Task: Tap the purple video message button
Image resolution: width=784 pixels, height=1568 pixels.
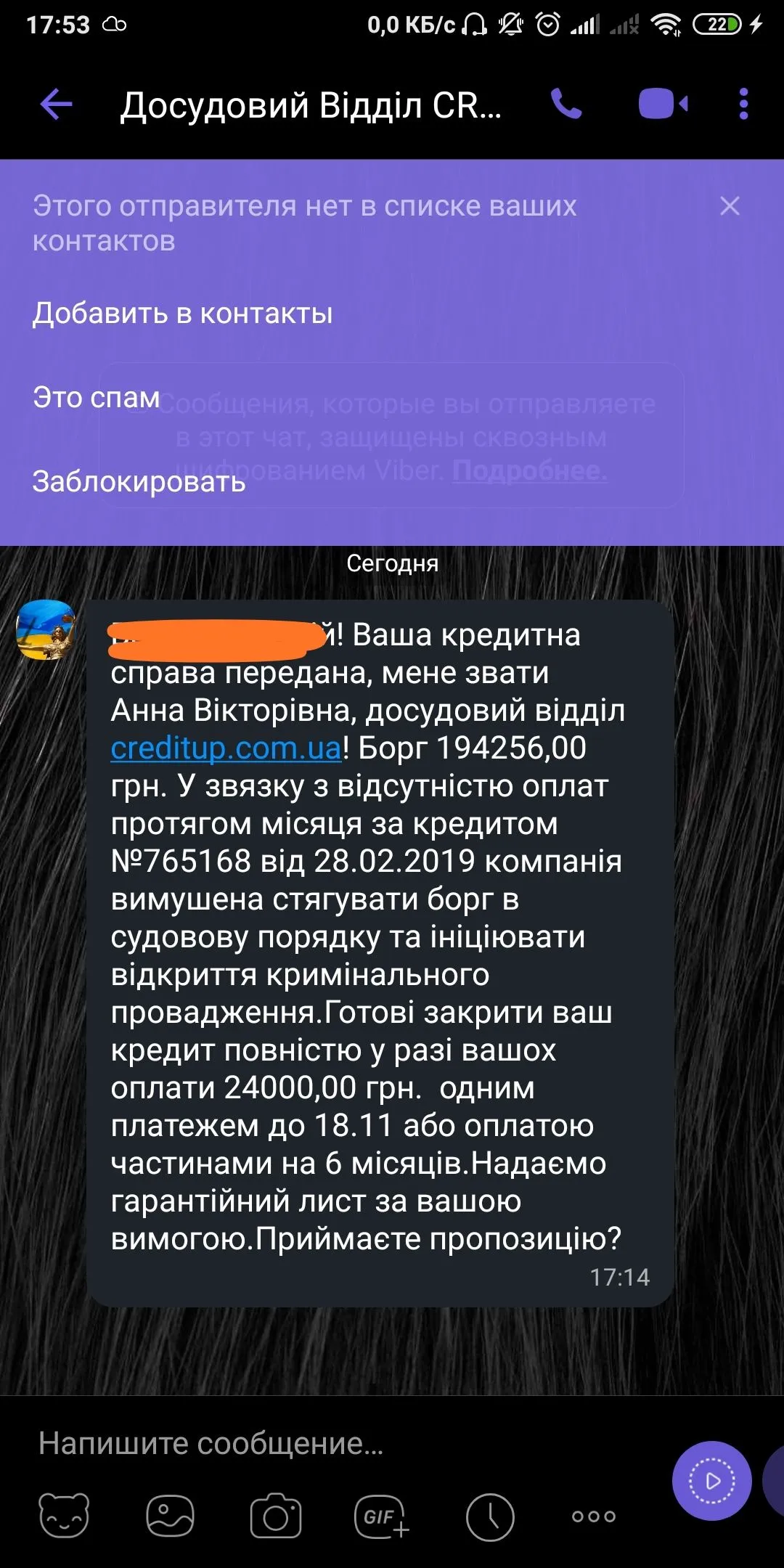Action: pos(711,1481)
